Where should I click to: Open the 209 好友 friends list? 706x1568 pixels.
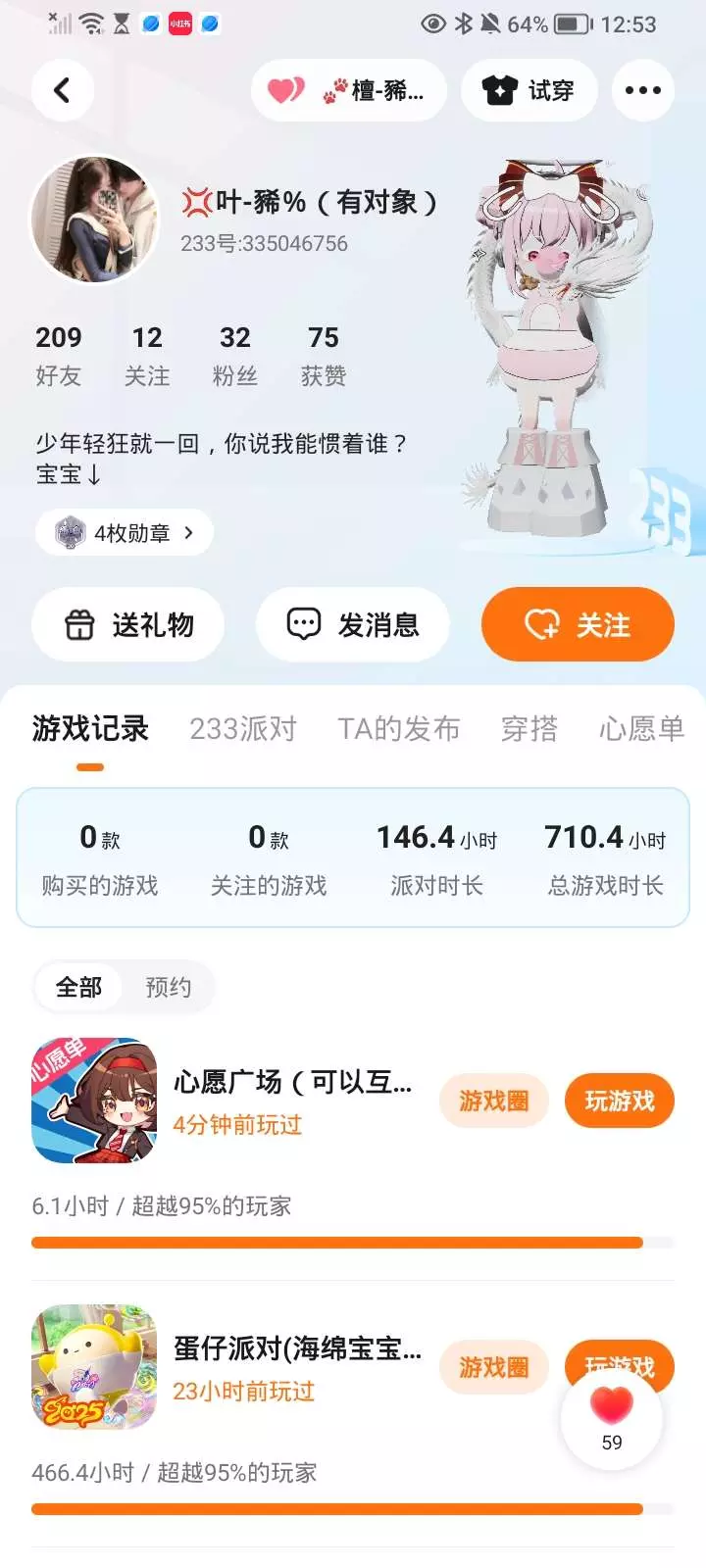(x=59, y=356)
